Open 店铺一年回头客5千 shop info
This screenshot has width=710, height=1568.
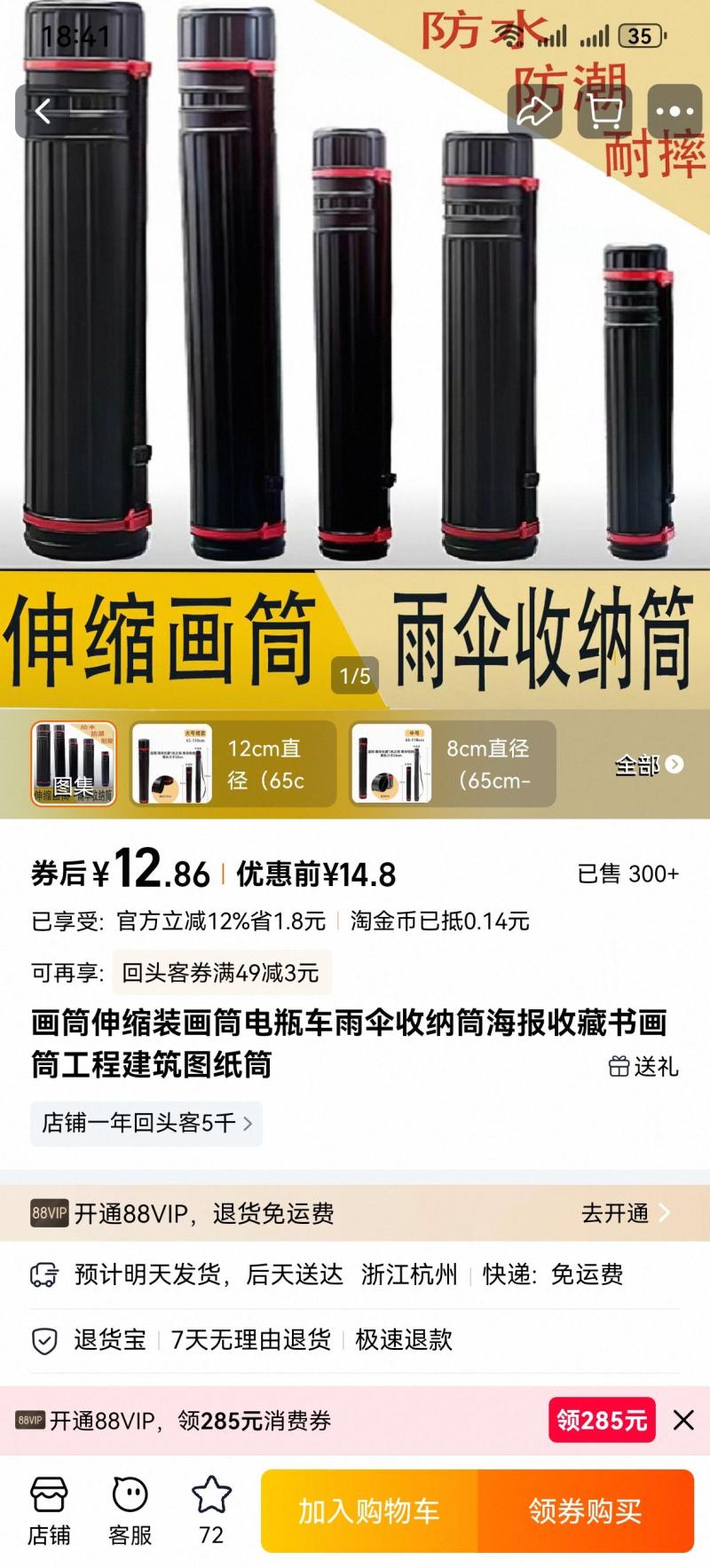click(146, 1124)
